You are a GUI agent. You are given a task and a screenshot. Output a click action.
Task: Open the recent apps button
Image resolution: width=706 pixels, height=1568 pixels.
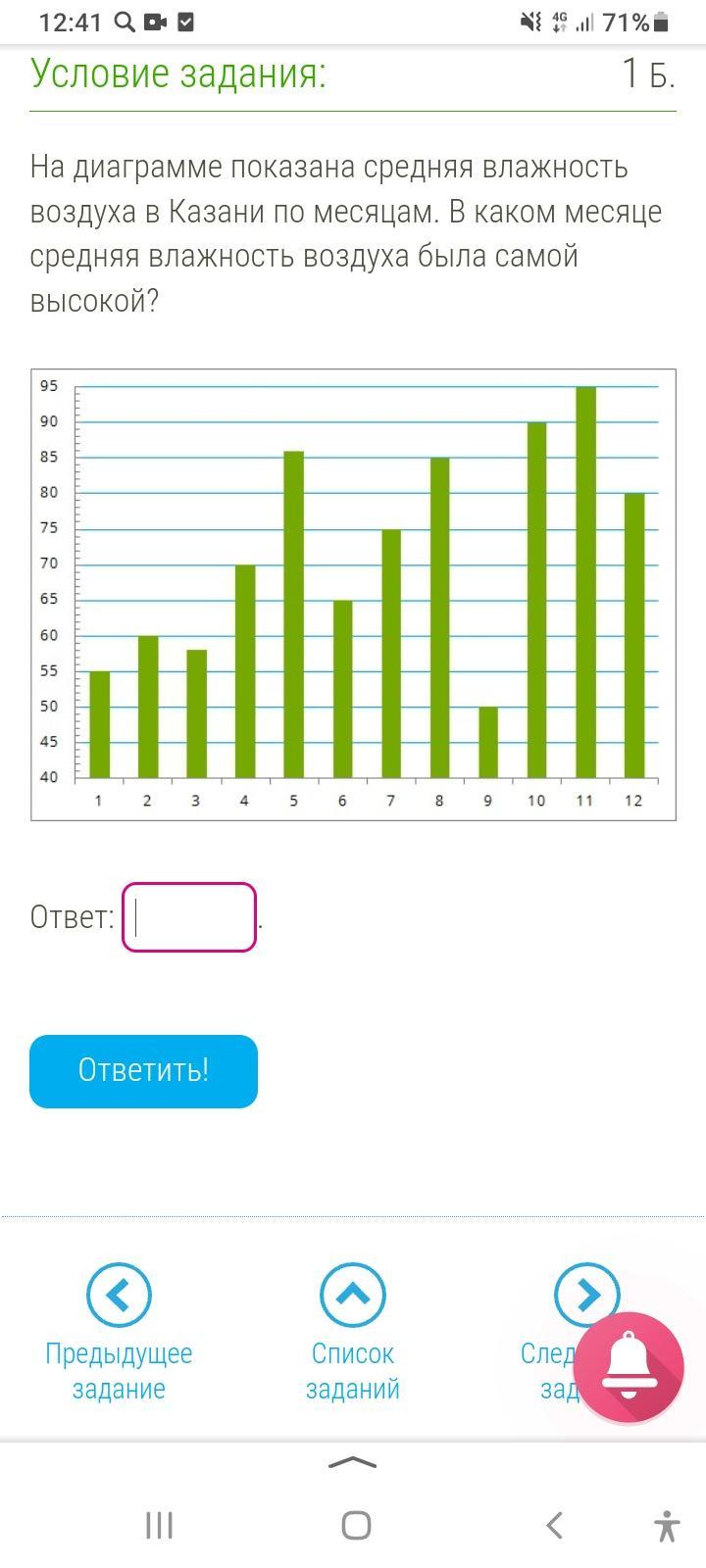click(159, 1525)
